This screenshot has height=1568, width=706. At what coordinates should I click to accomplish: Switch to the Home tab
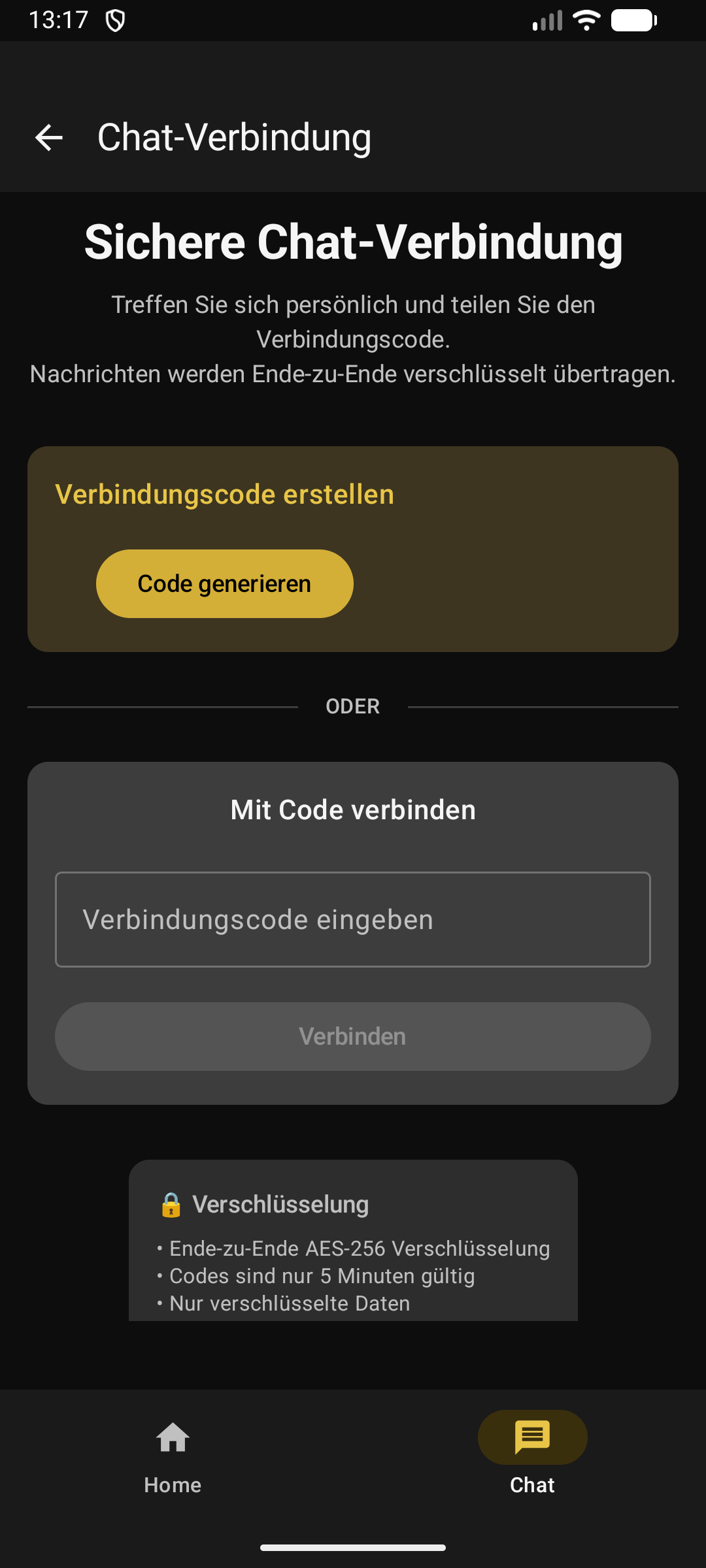(x=173, y=1457)
